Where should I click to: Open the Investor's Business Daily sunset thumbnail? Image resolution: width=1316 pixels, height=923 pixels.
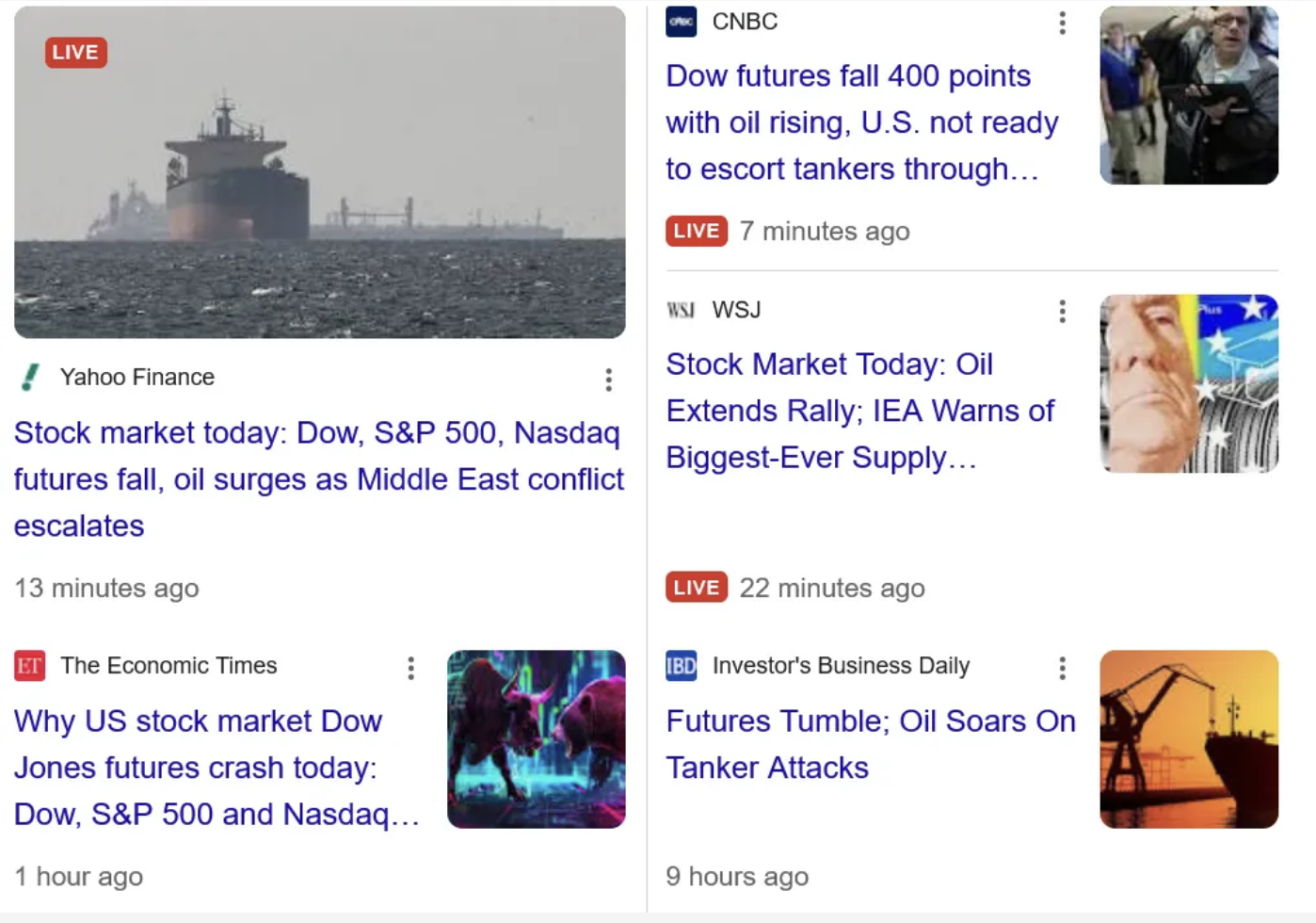click(x=1189, y=739)
